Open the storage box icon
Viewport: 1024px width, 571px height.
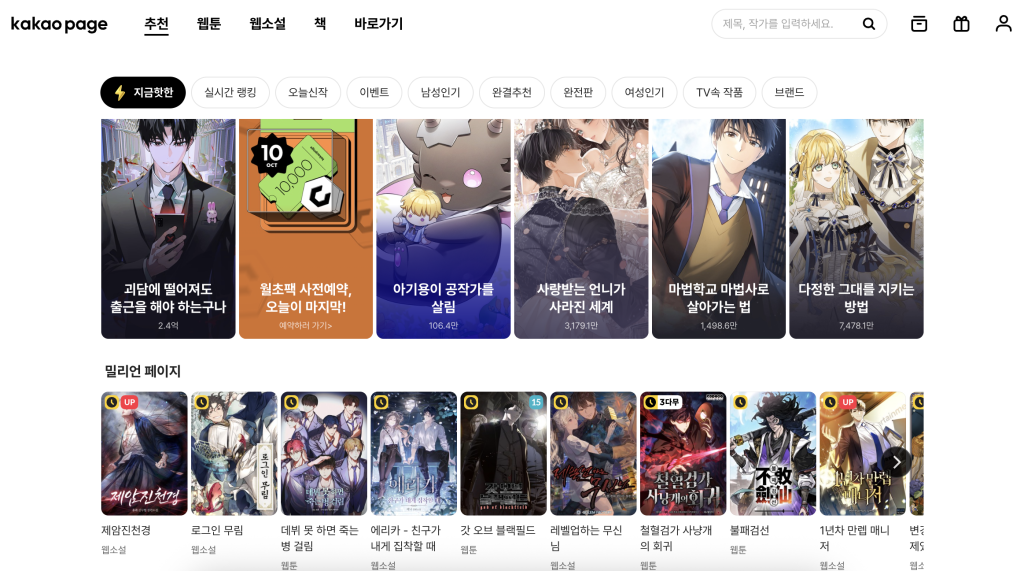(x=919, y=24)
